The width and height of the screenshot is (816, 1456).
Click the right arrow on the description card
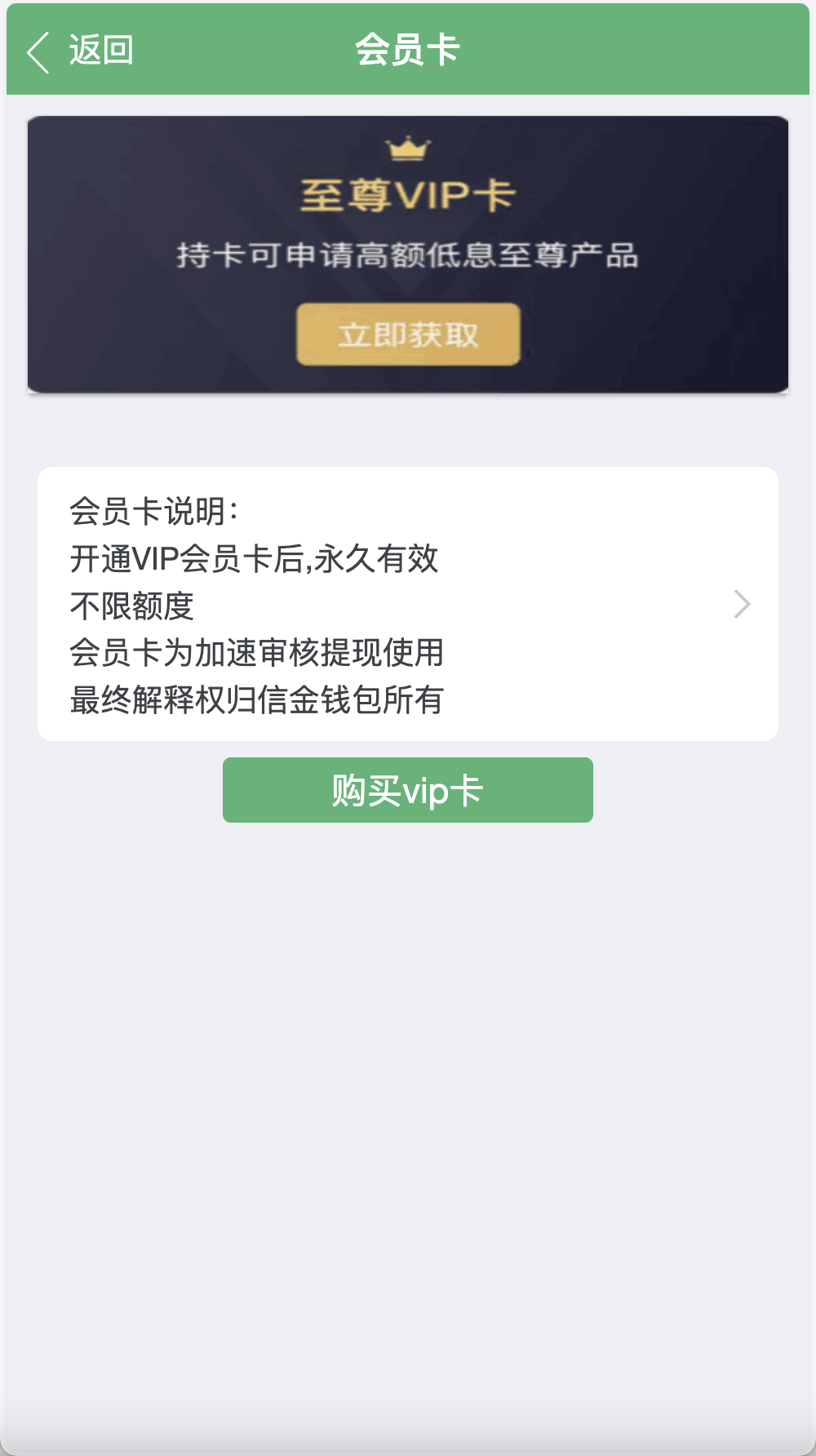(742, 604)
